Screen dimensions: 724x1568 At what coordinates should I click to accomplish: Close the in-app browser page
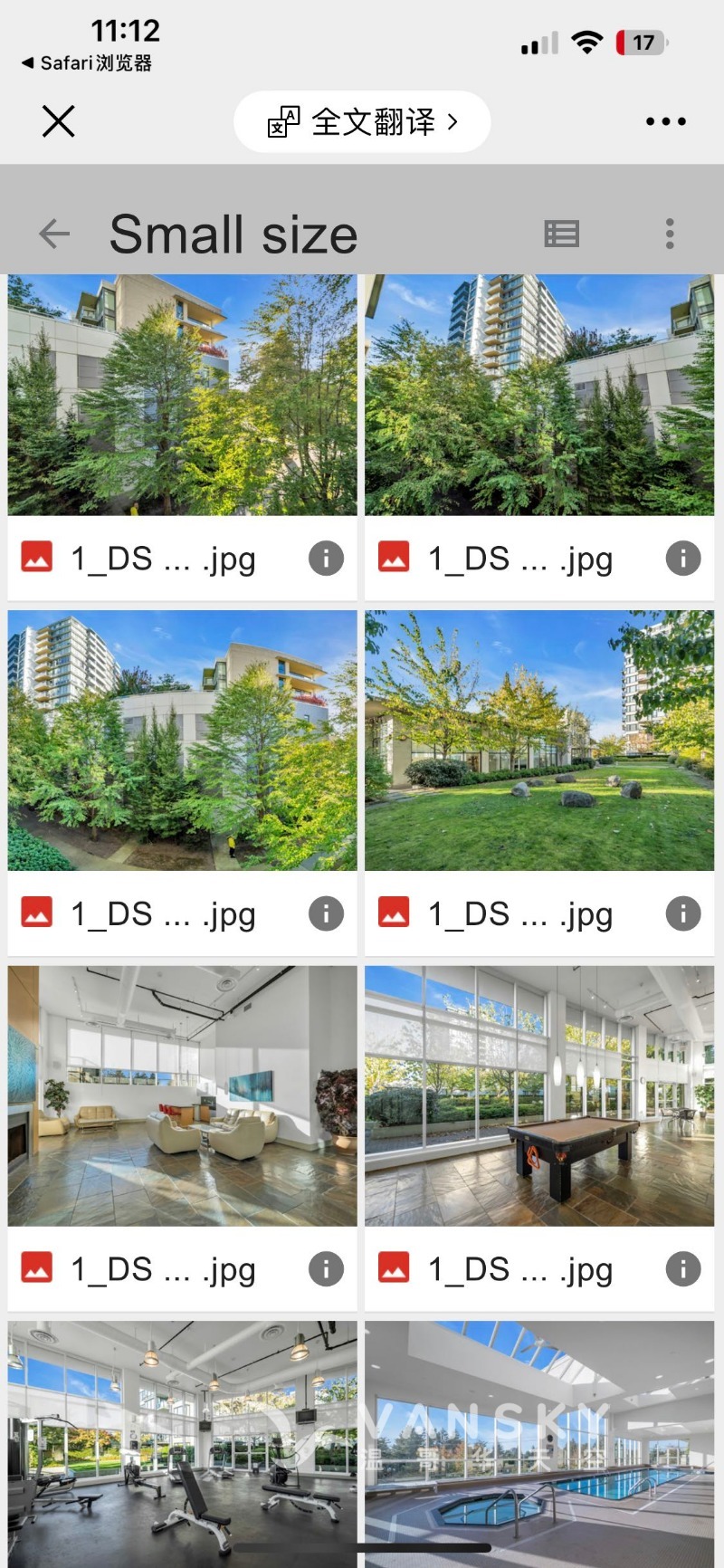pyautogui.click(x=58, y=121)
